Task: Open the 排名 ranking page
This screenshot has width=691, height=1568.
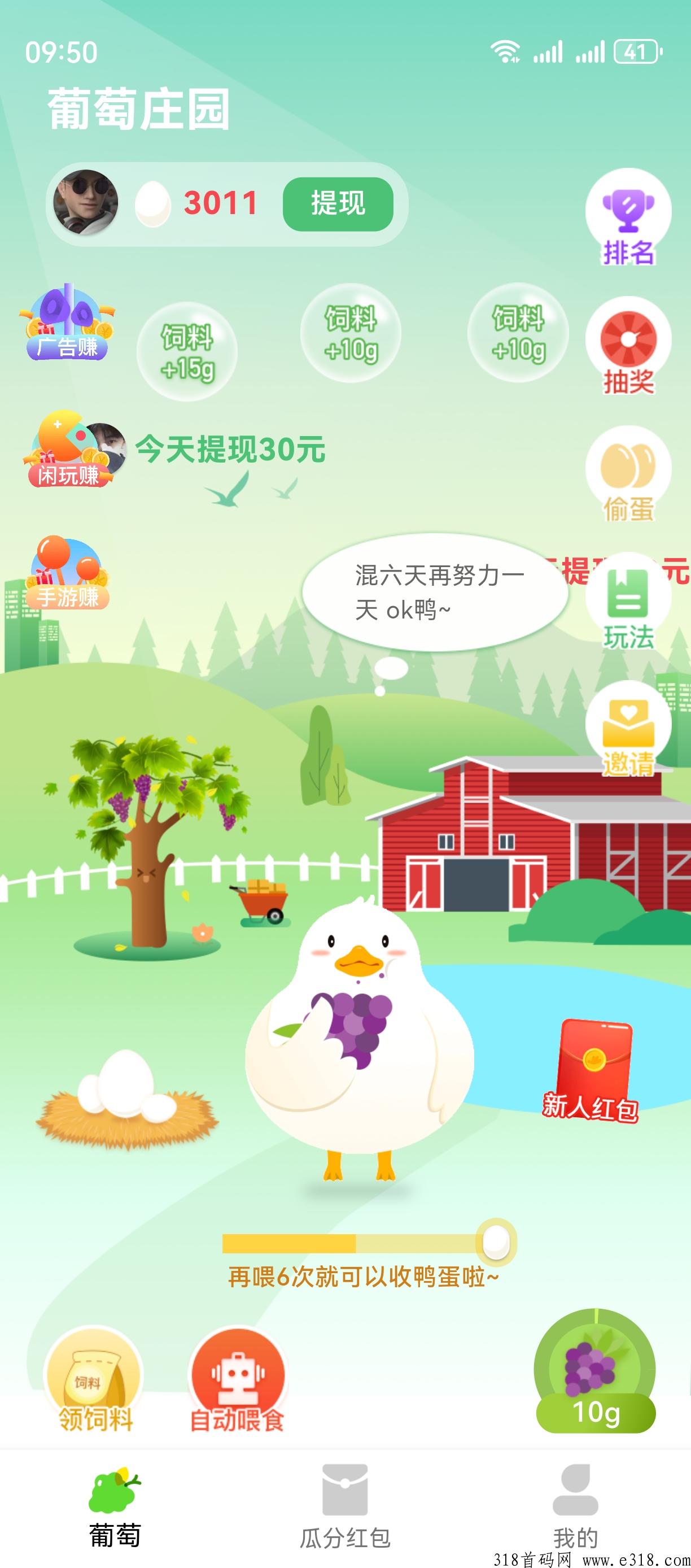Action: [x=628, y=218]
